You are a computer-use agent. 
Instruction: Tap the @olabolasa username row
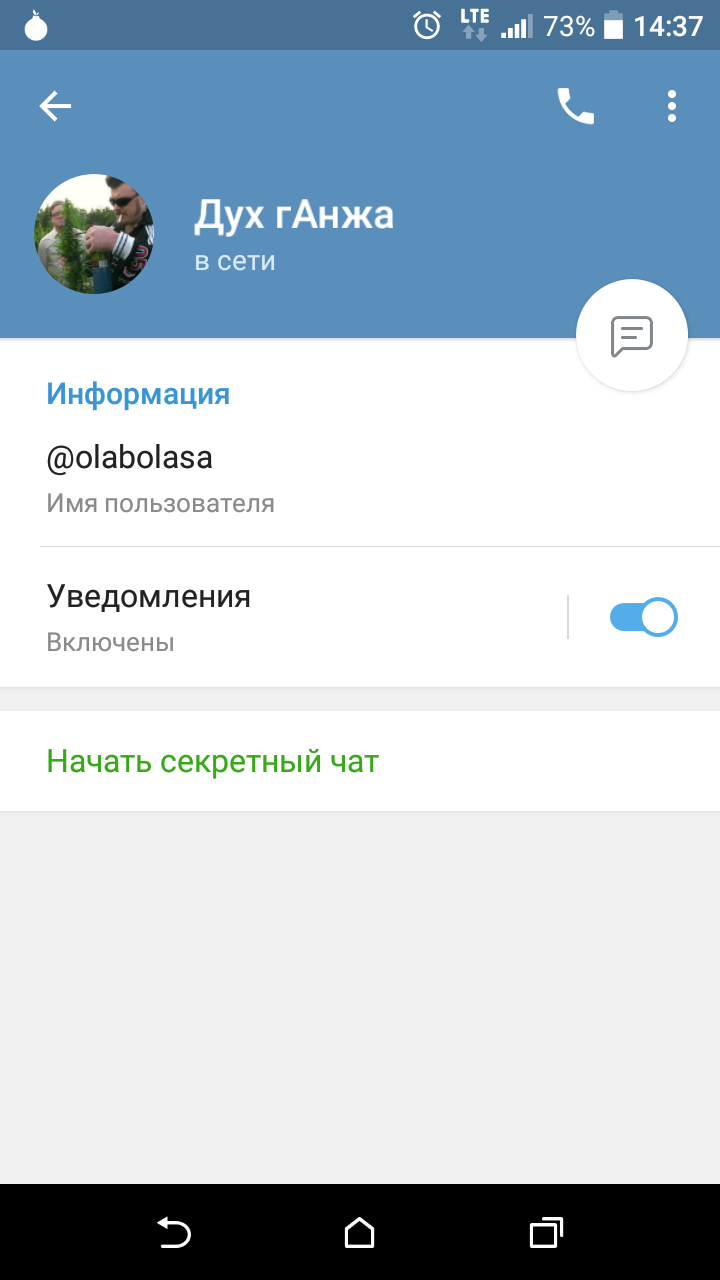click(x=360, y=479)
